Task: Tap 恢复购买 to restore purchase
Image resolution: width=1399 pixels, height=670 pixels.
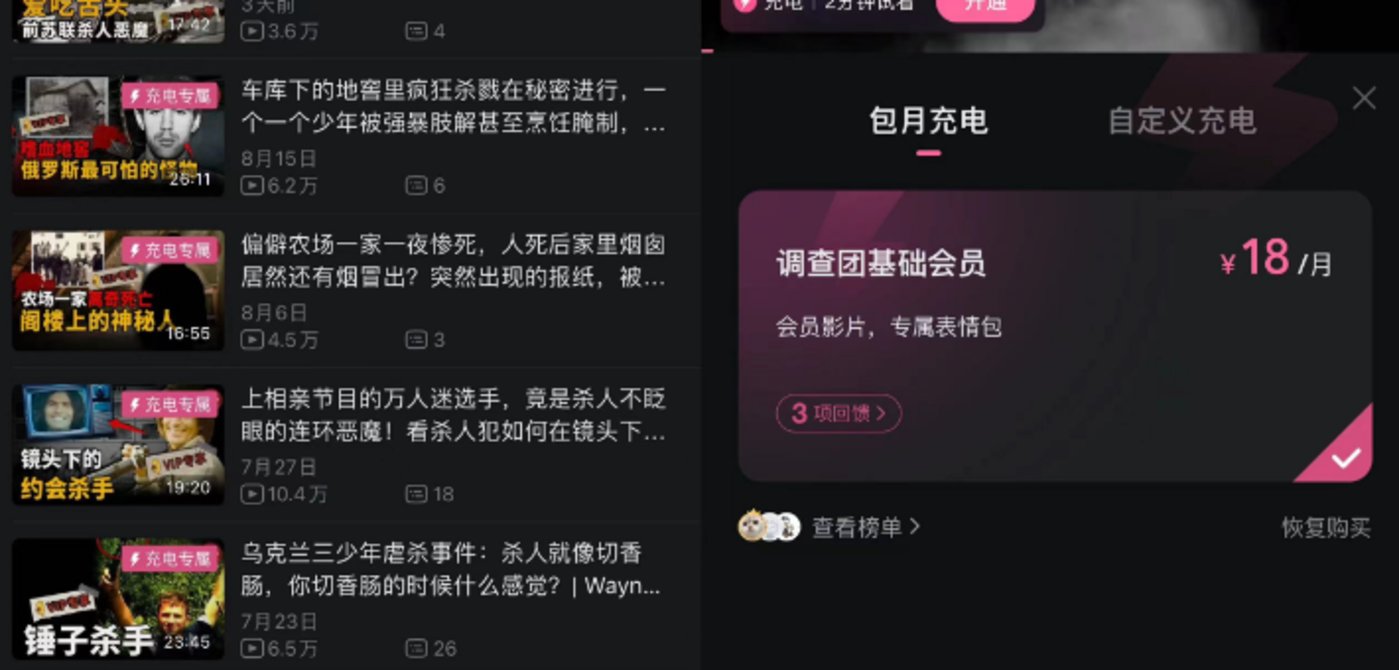Action: (1325, 527)
